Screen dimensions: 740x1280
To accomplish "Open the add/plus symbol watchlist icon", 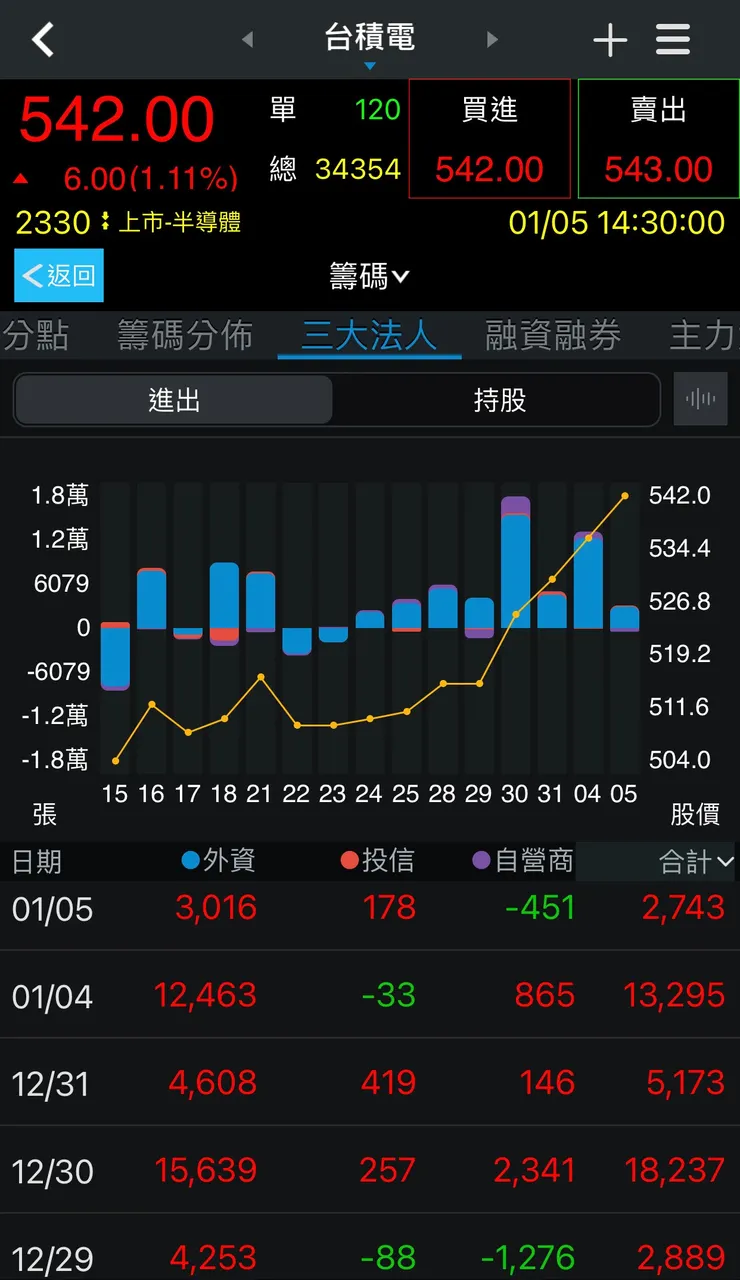I will pos(610,40).
